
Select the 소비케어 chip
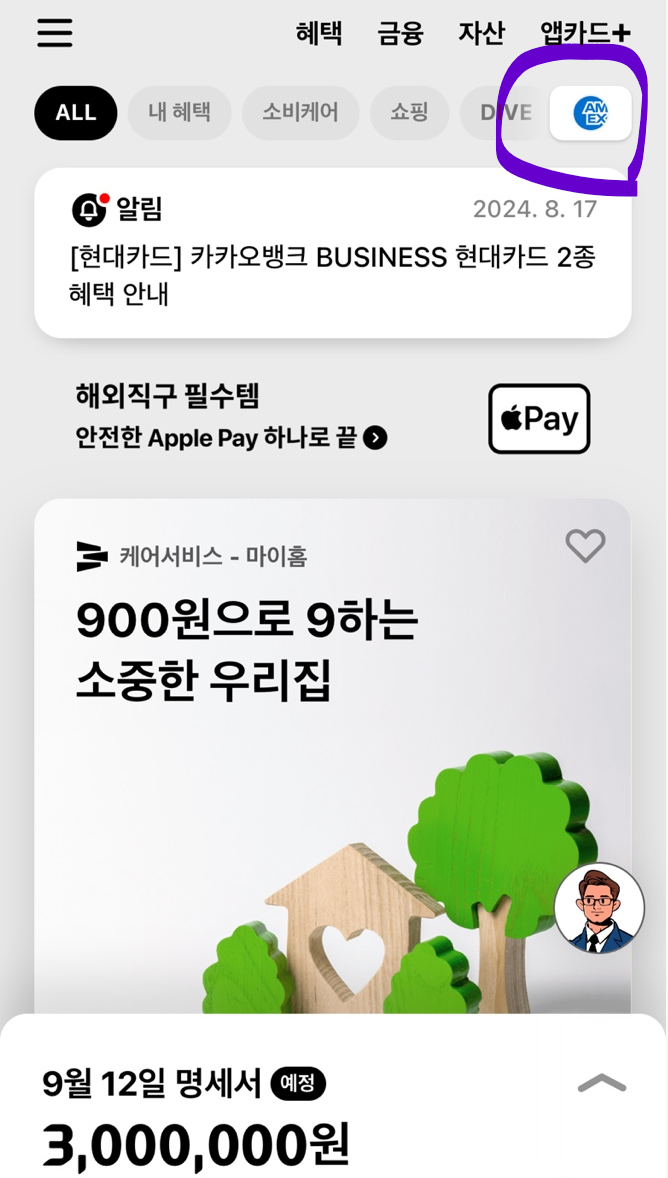tap(300, 113)
